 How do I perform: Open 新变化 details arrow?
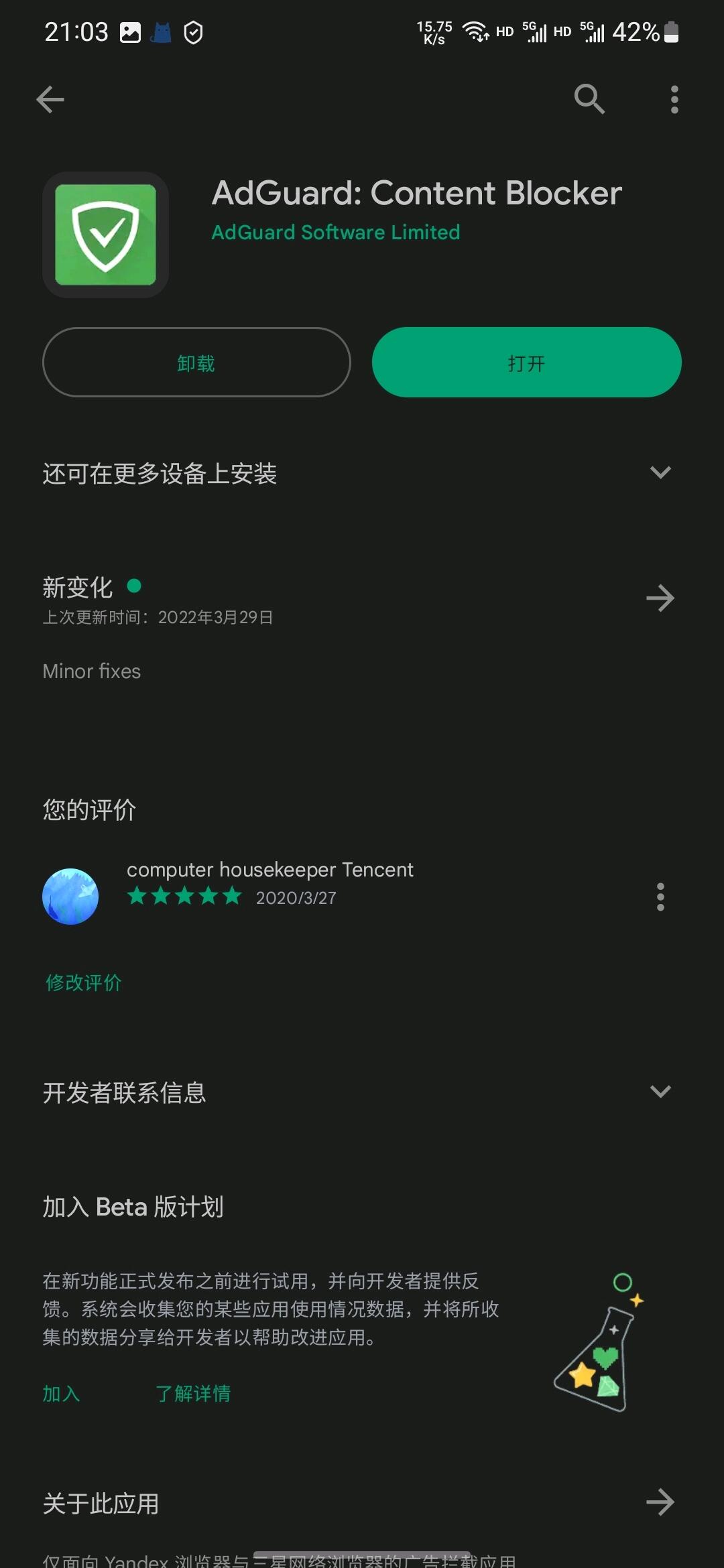tap(660, 598)
